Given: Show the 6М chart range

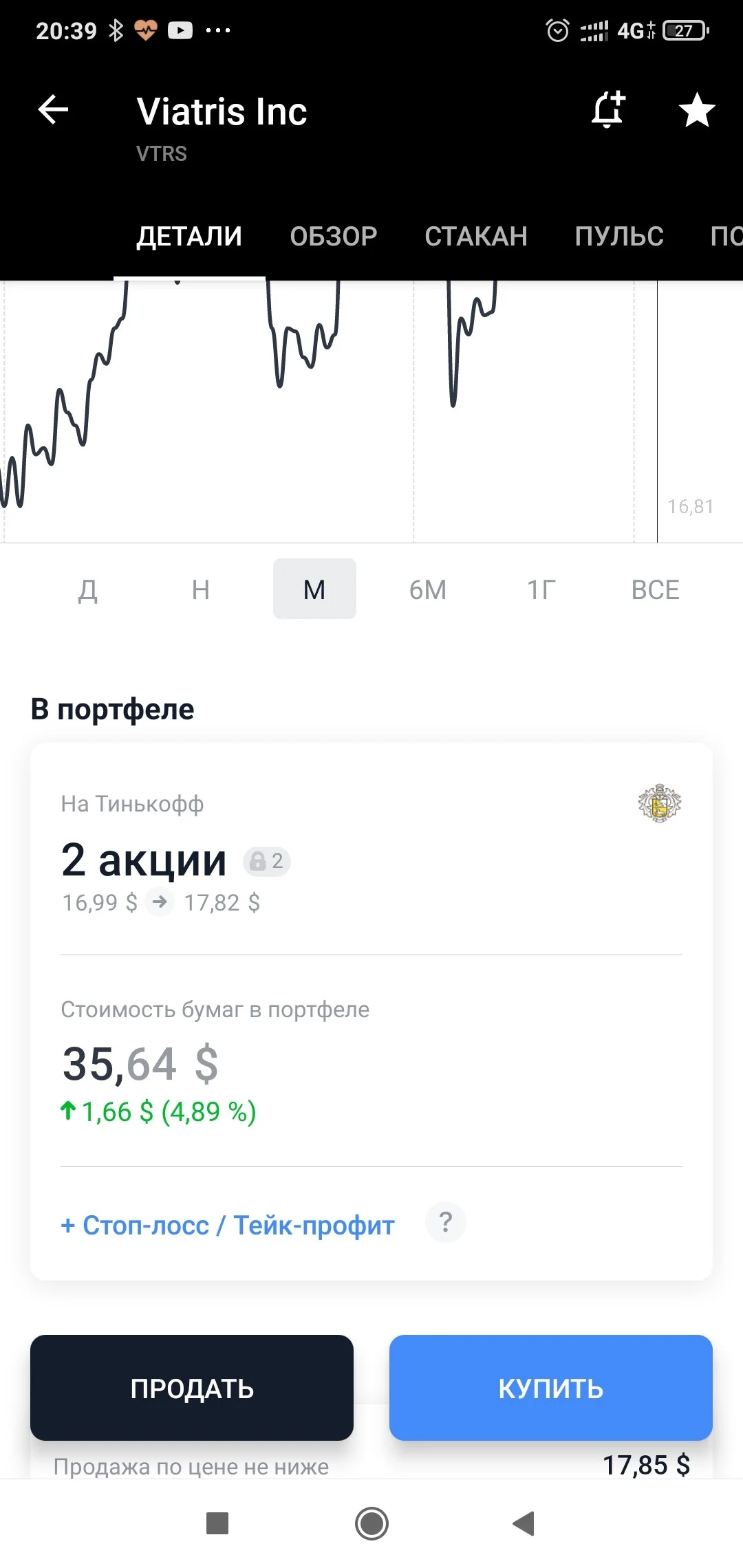Looking at the screenshot, I should tap(428, 589).
